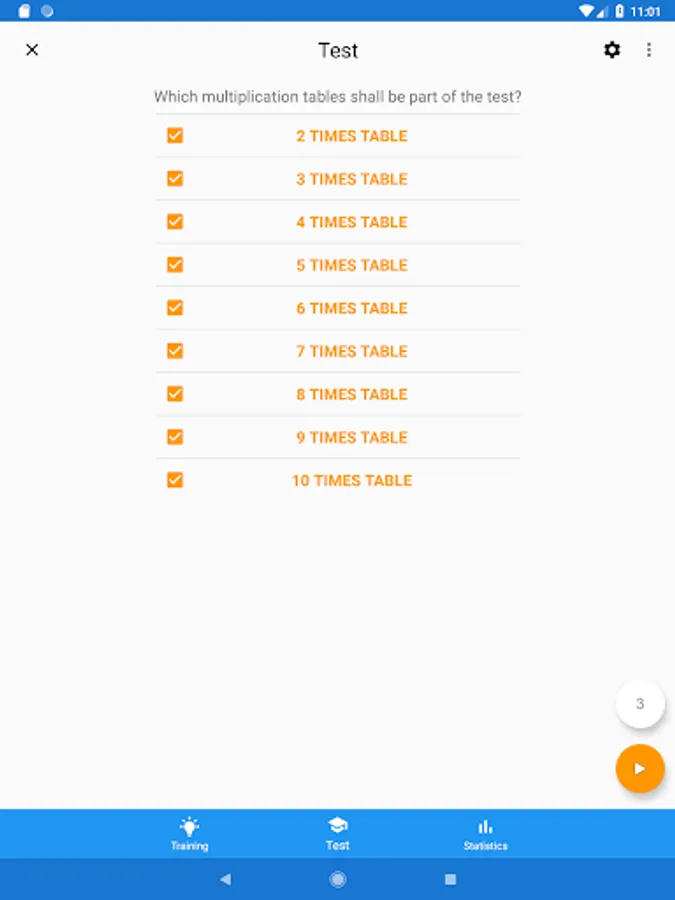Open the settings gear

[x=612, y=50]
